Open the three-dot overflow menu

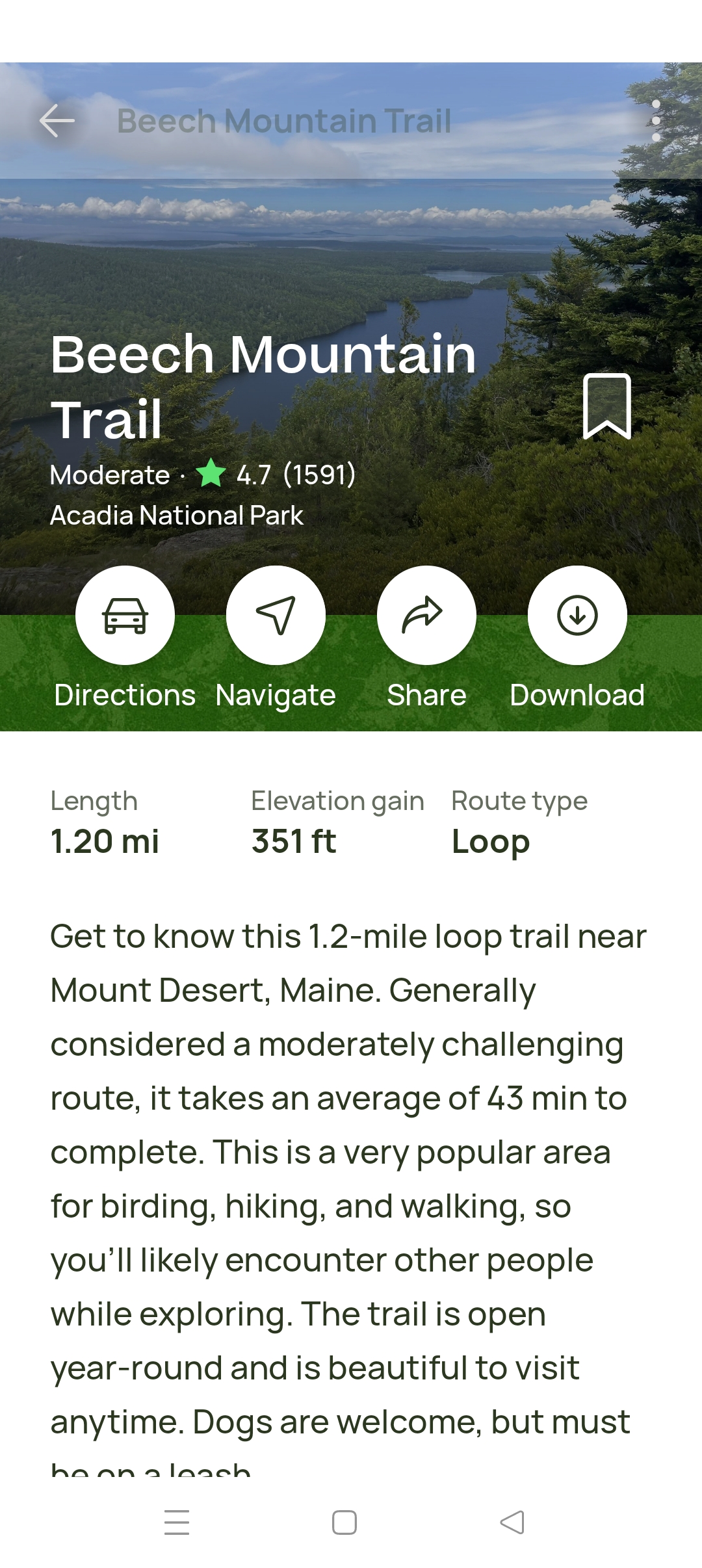coord(656,121)
